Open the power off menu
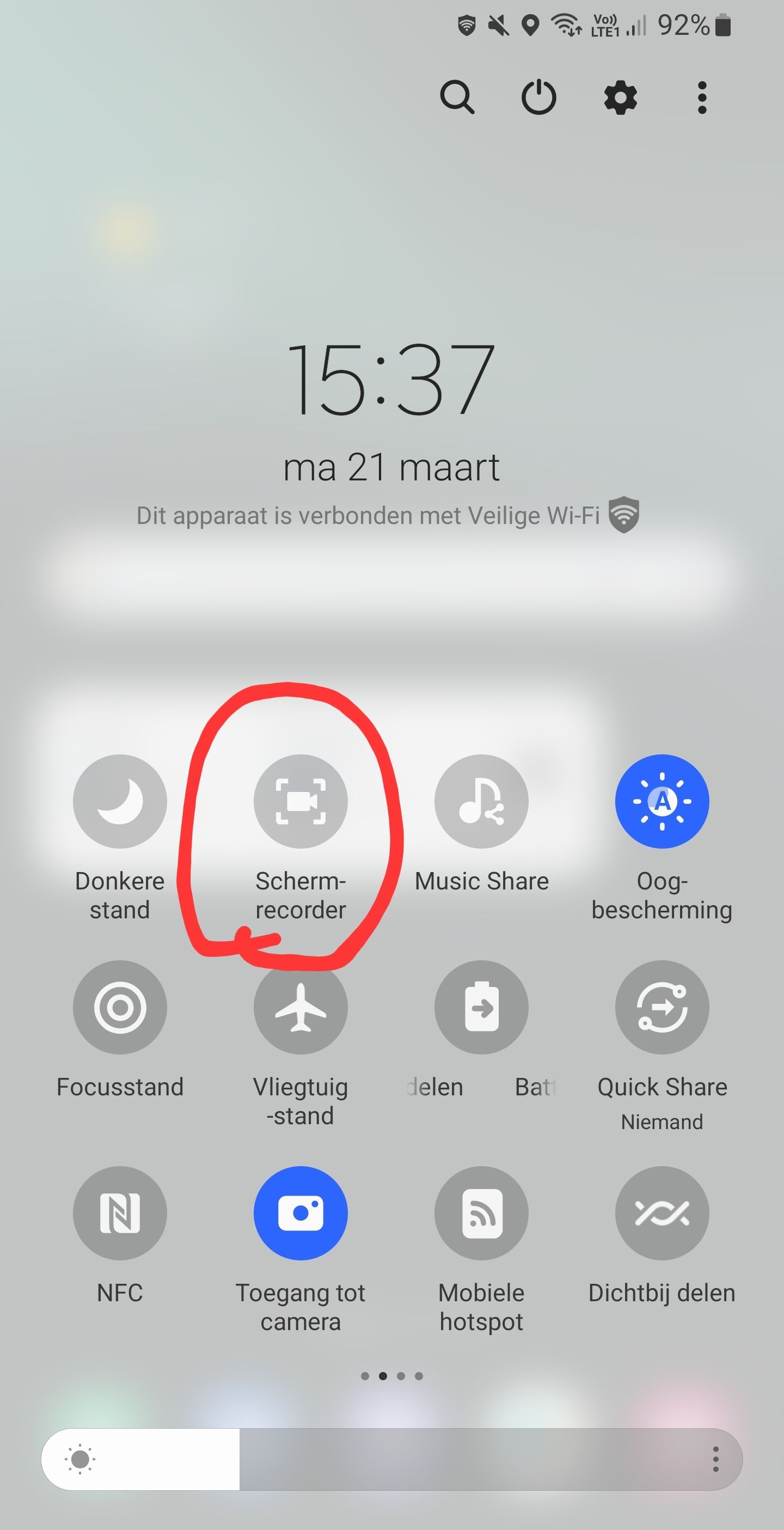This screenshot has height=1530, width=784. point(538,97)
